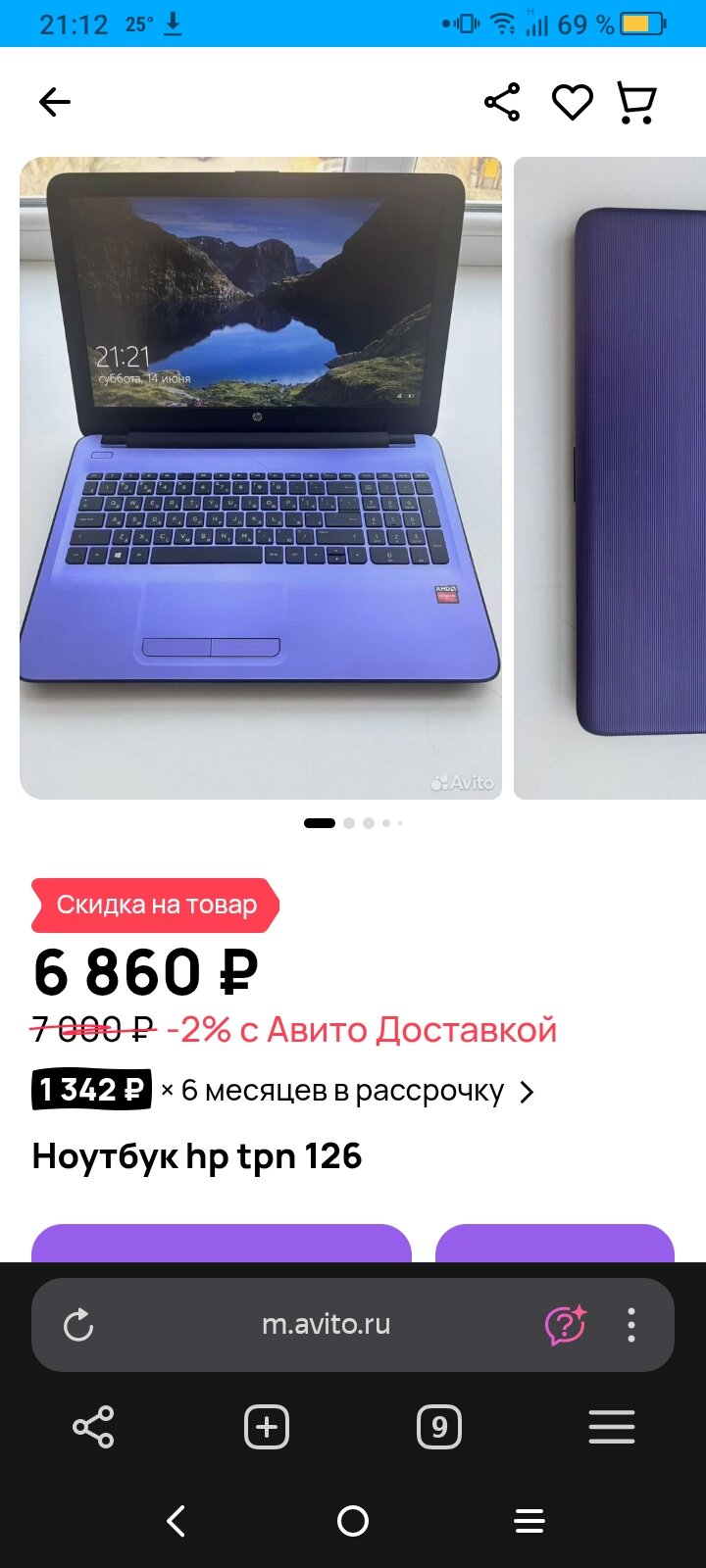Open the shopping cart

[x=636, y=102]
